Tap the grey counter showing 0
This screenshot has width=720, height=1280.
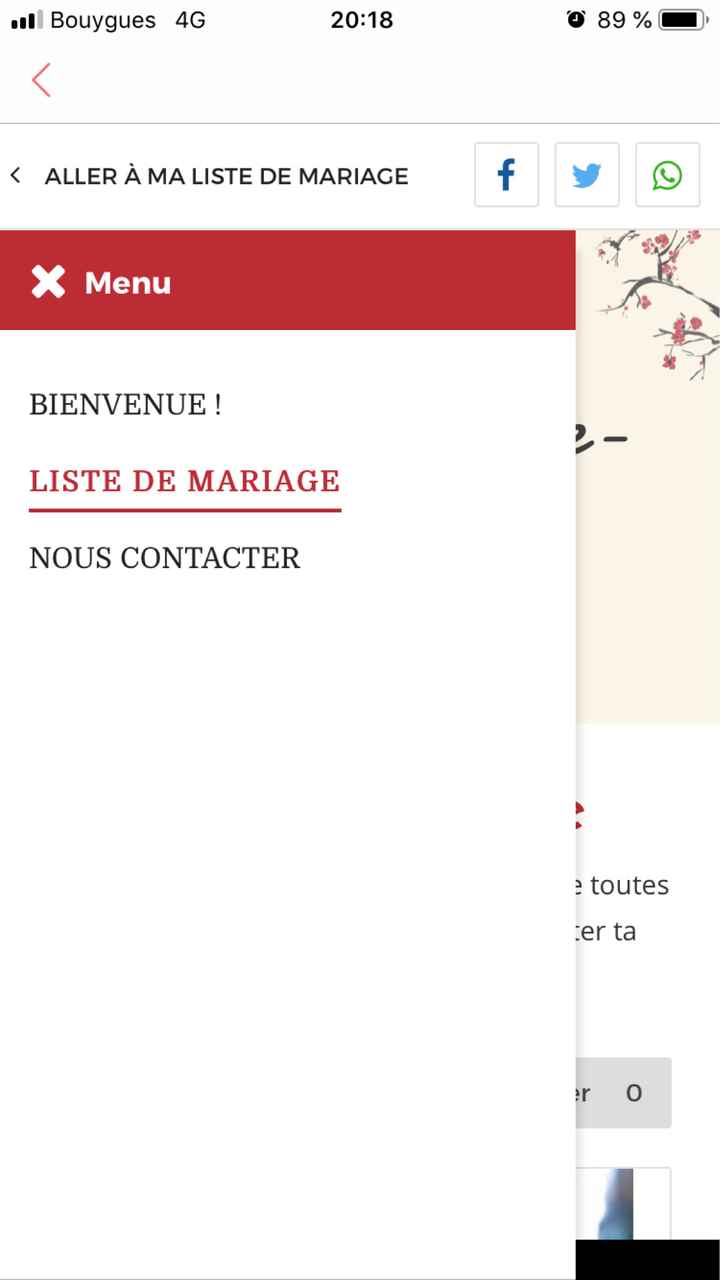pyautogui.click(x=633, y=1093)
